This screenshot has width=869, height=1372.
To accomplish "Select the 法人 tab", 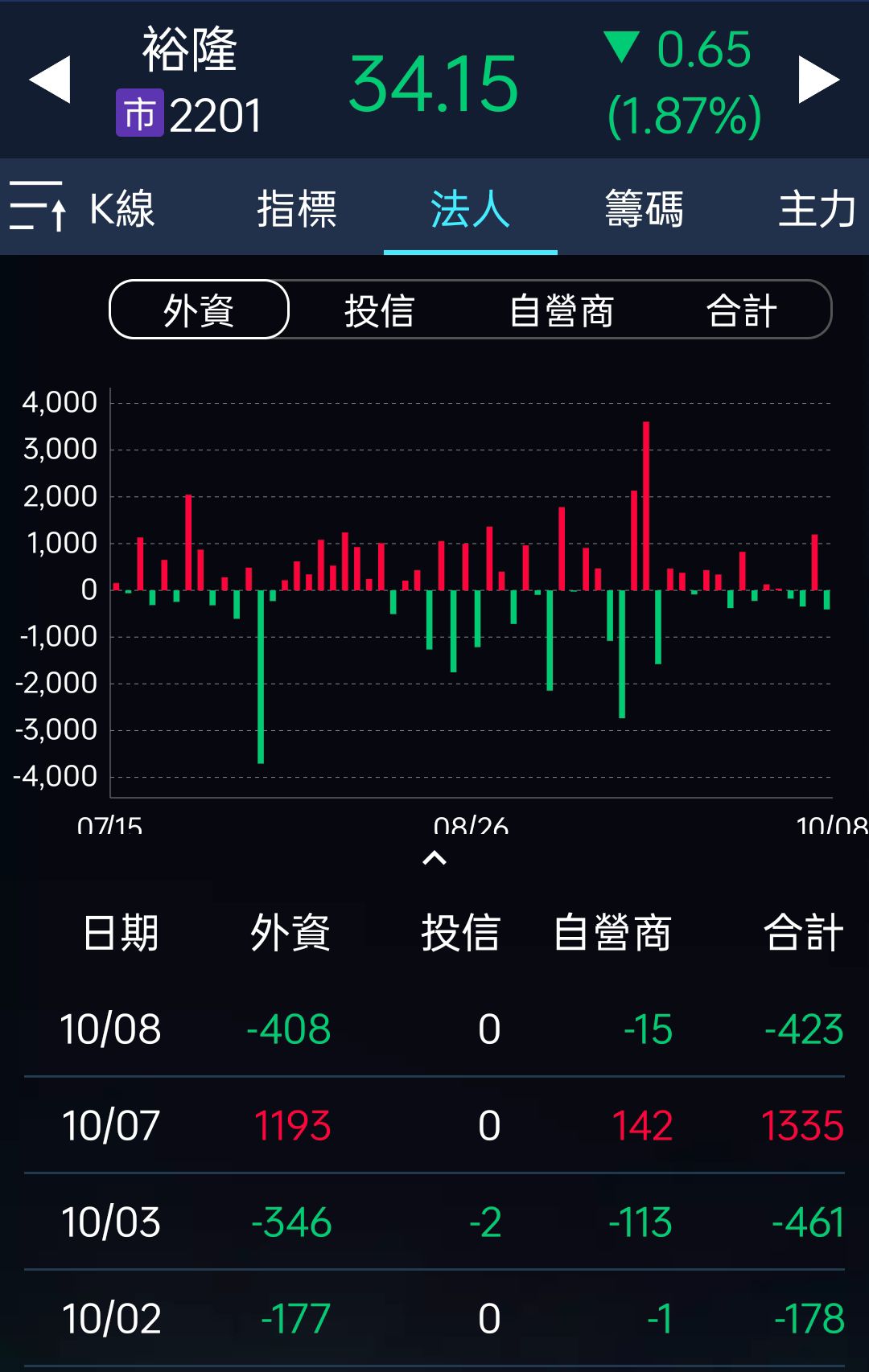I will [470, 209].
